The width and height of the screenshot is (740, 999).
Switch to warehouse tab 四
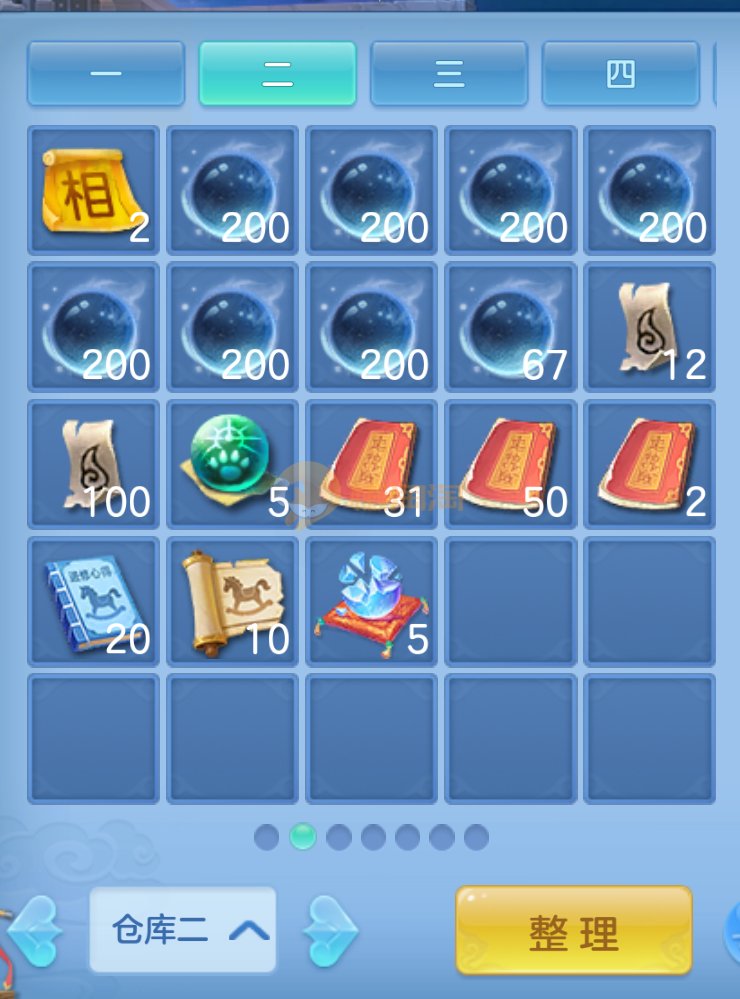click(620, 74)
